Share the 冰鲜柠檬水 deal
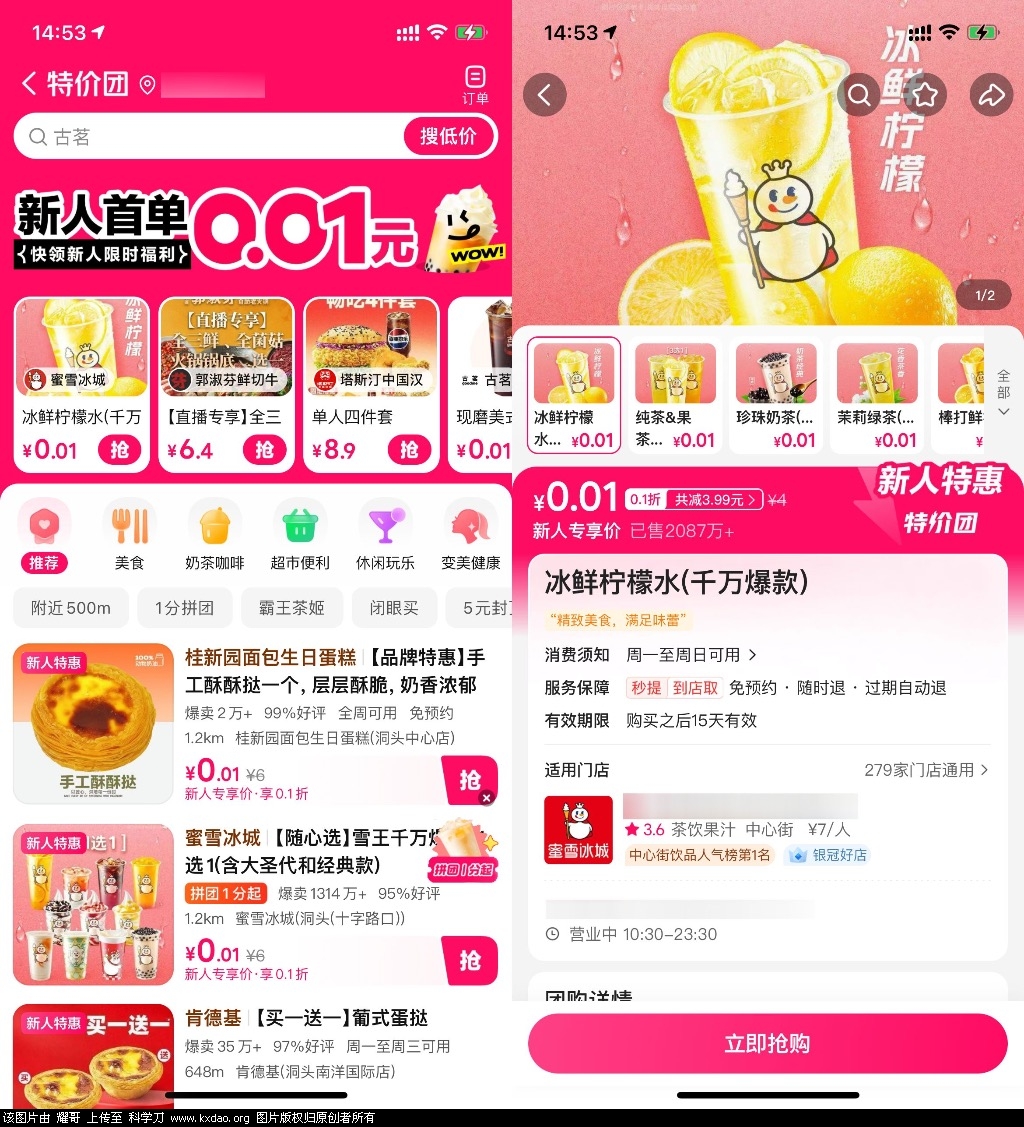The image size is (1024, 1127). (x=991, y=95)
